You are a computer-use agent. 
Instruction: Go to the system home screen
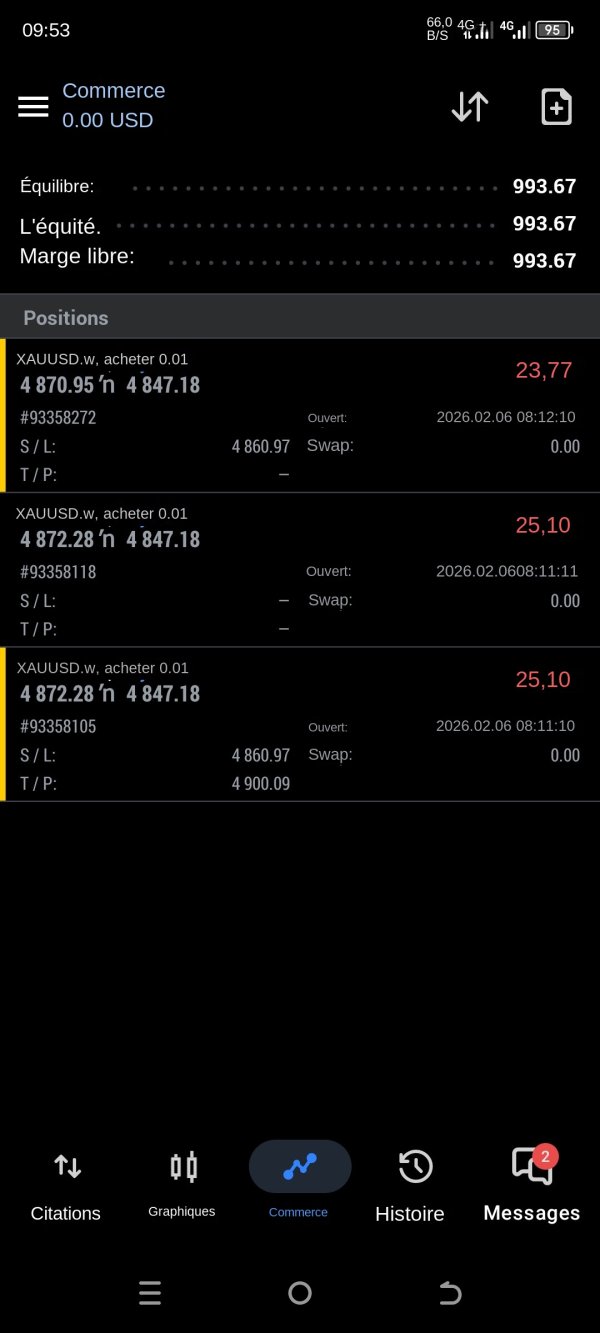pyautogui.click(x=300, y=1293)
